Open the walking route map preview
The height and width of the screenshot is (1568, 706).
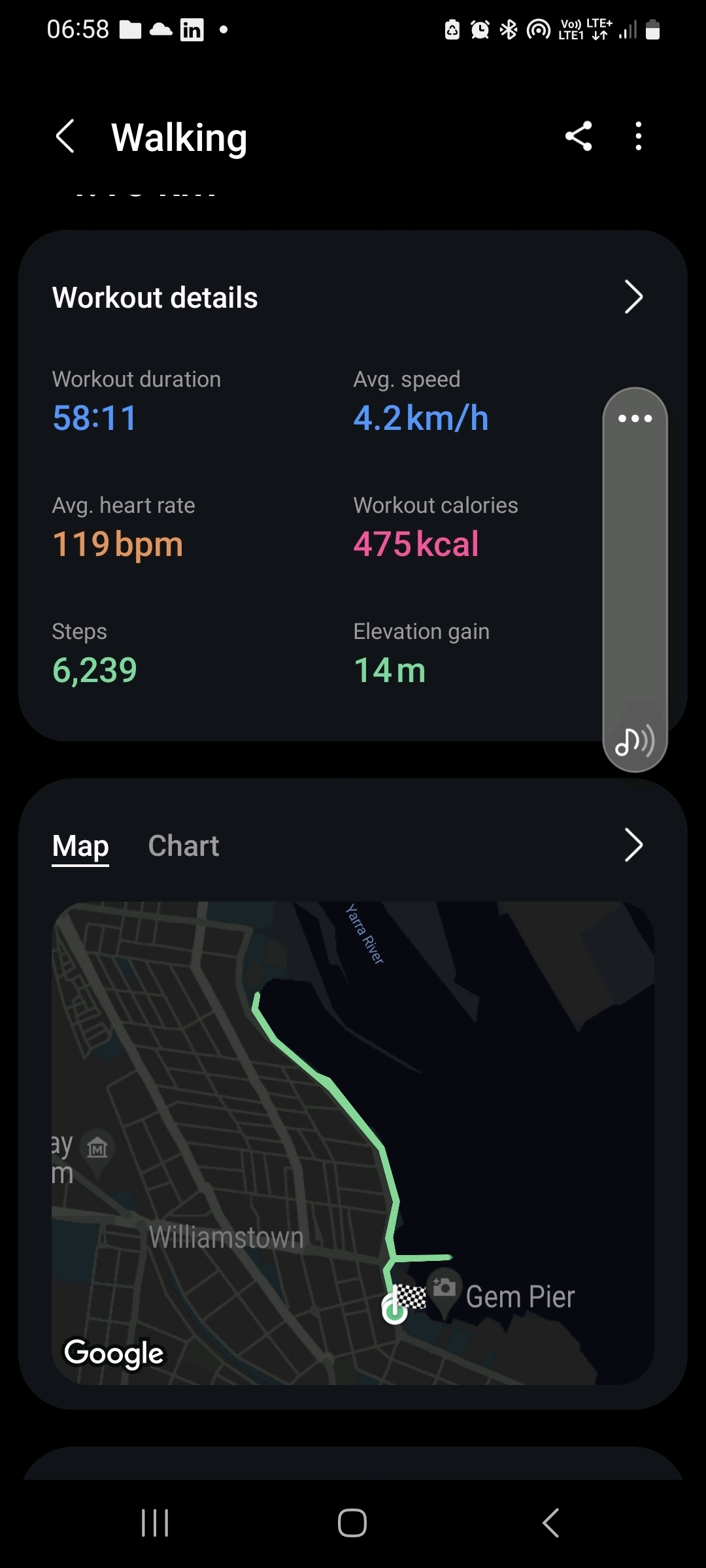point(353,1142)
